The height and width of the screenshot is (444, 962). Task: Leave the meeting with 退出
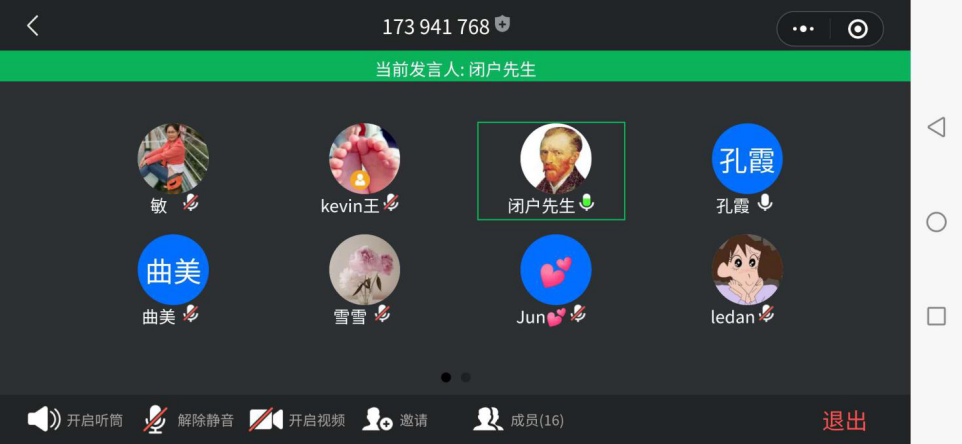coord(844,421)
